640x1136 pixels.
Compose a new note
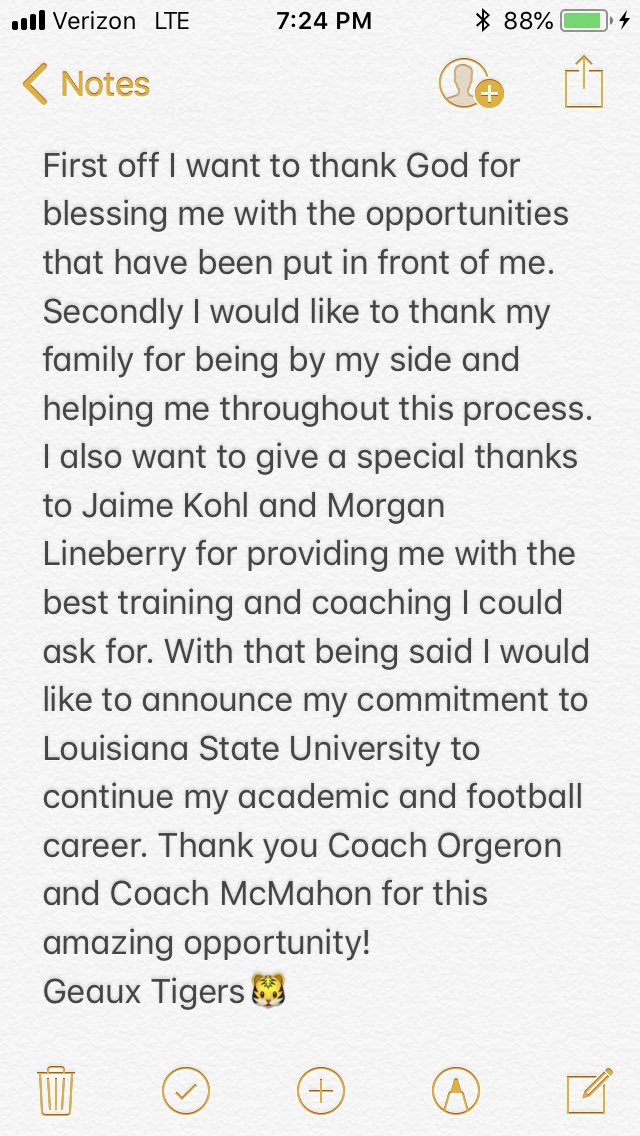coord(589,1090)
